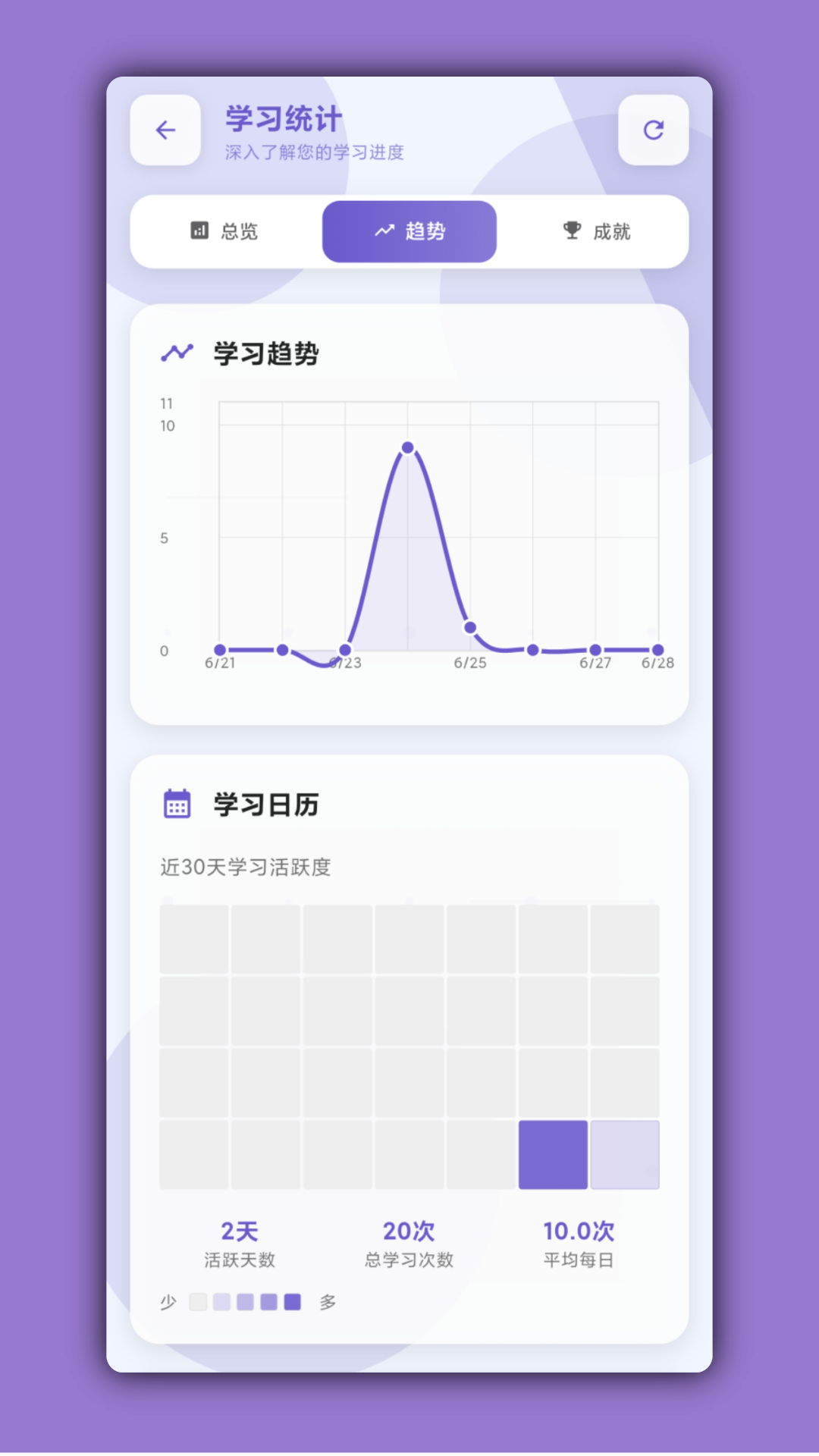This screenshot has height=1456, width=819.
Task: Tap the calendar icon beside 学习日历
Action: (x=176, y=805)
